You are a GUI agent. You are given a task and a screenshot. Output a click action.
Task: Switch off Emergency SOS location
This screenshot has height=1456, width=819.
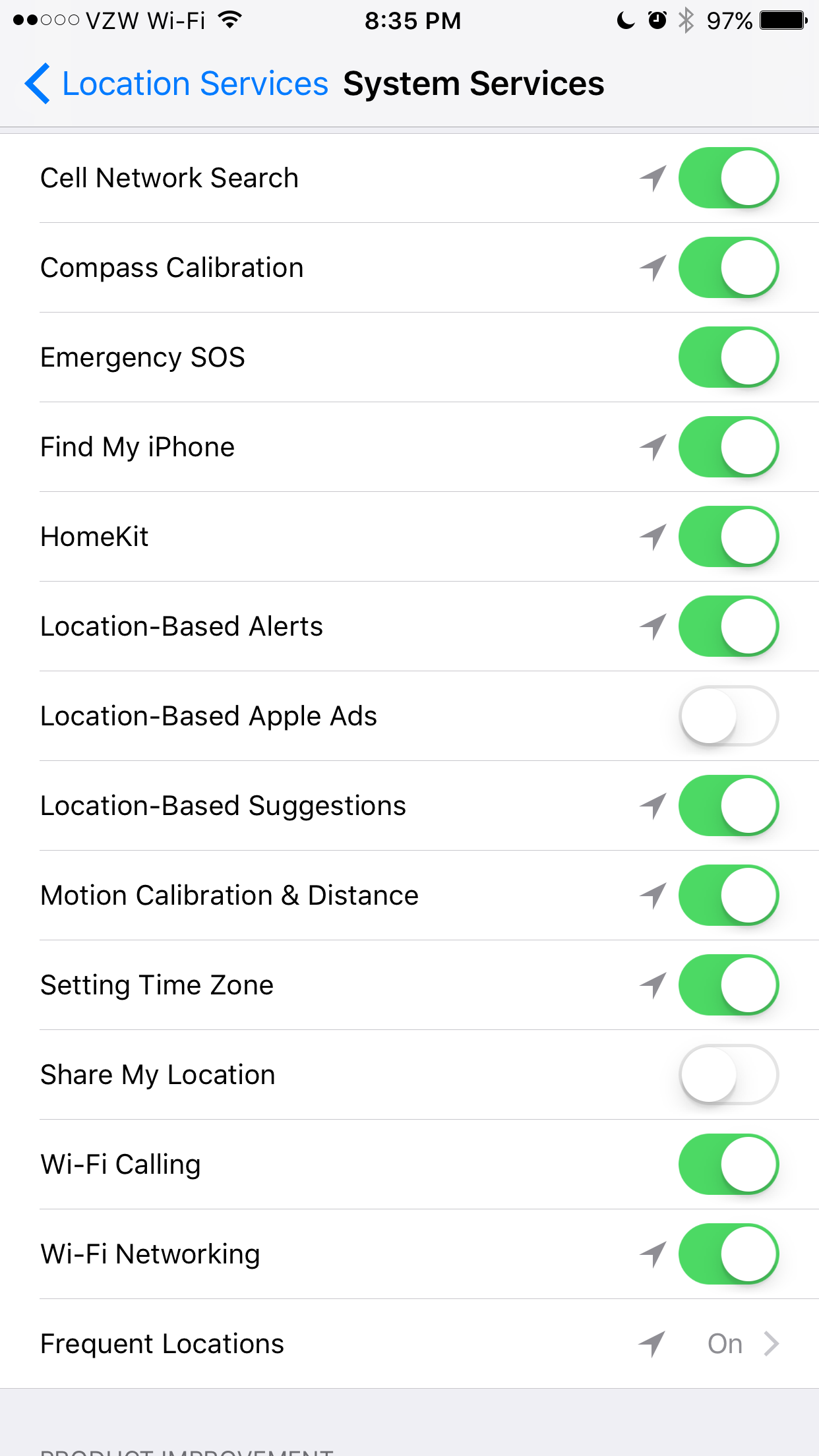(729, 357)
